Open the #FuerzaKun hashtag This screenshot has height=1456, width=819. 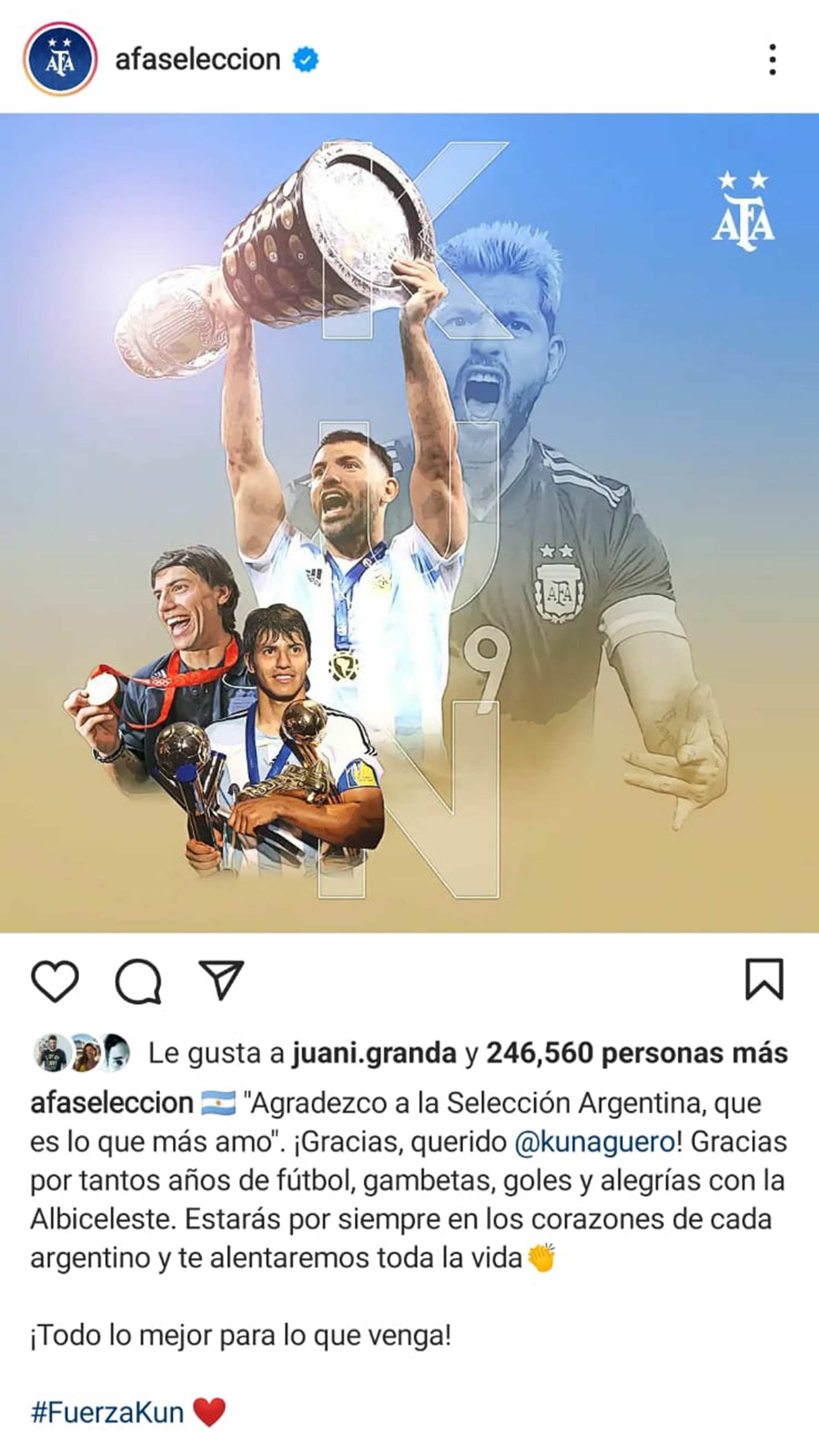click(107, 1412)
